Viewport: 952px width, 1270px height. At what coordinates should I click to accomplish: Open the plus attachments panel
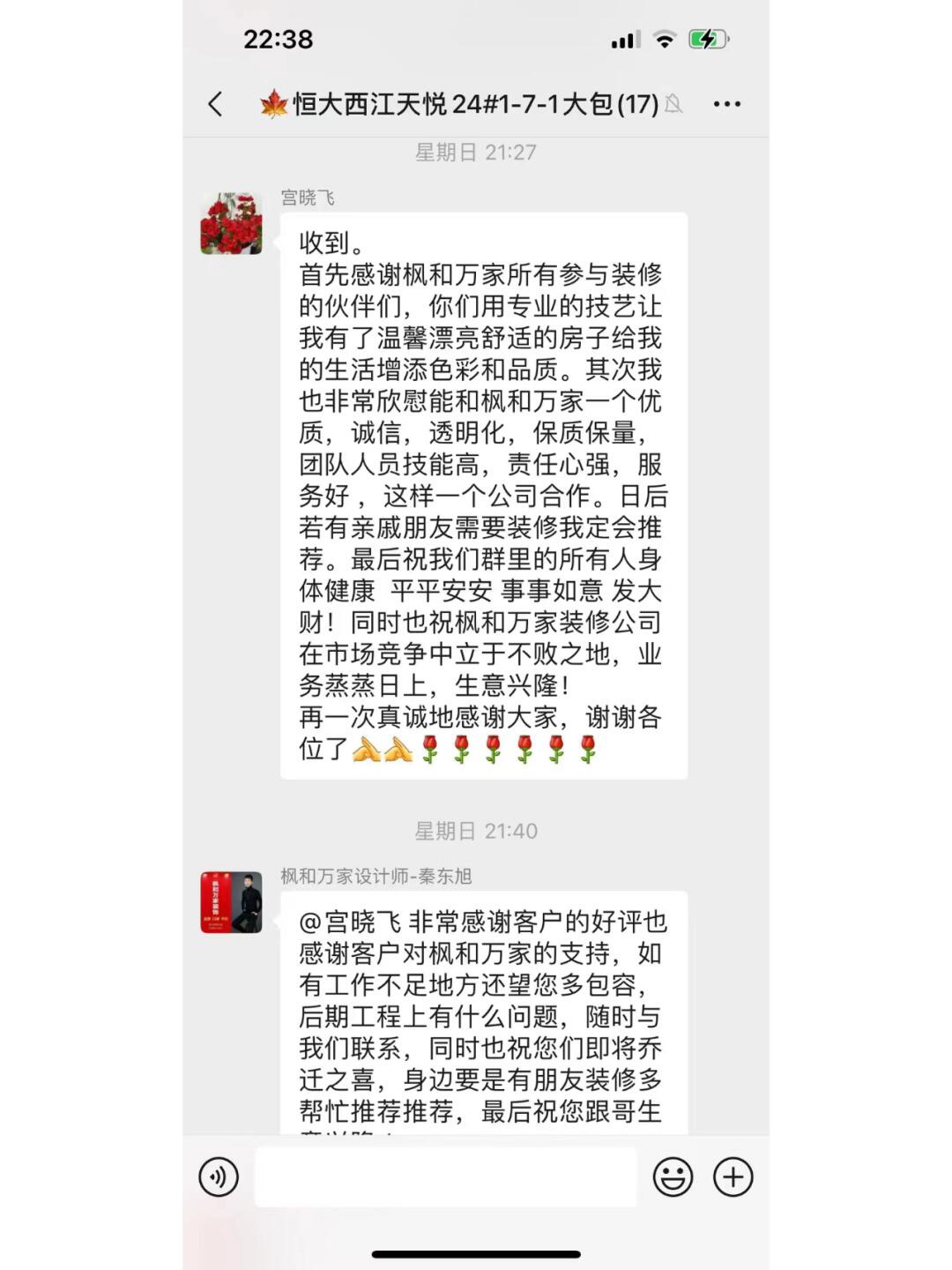733,1177
